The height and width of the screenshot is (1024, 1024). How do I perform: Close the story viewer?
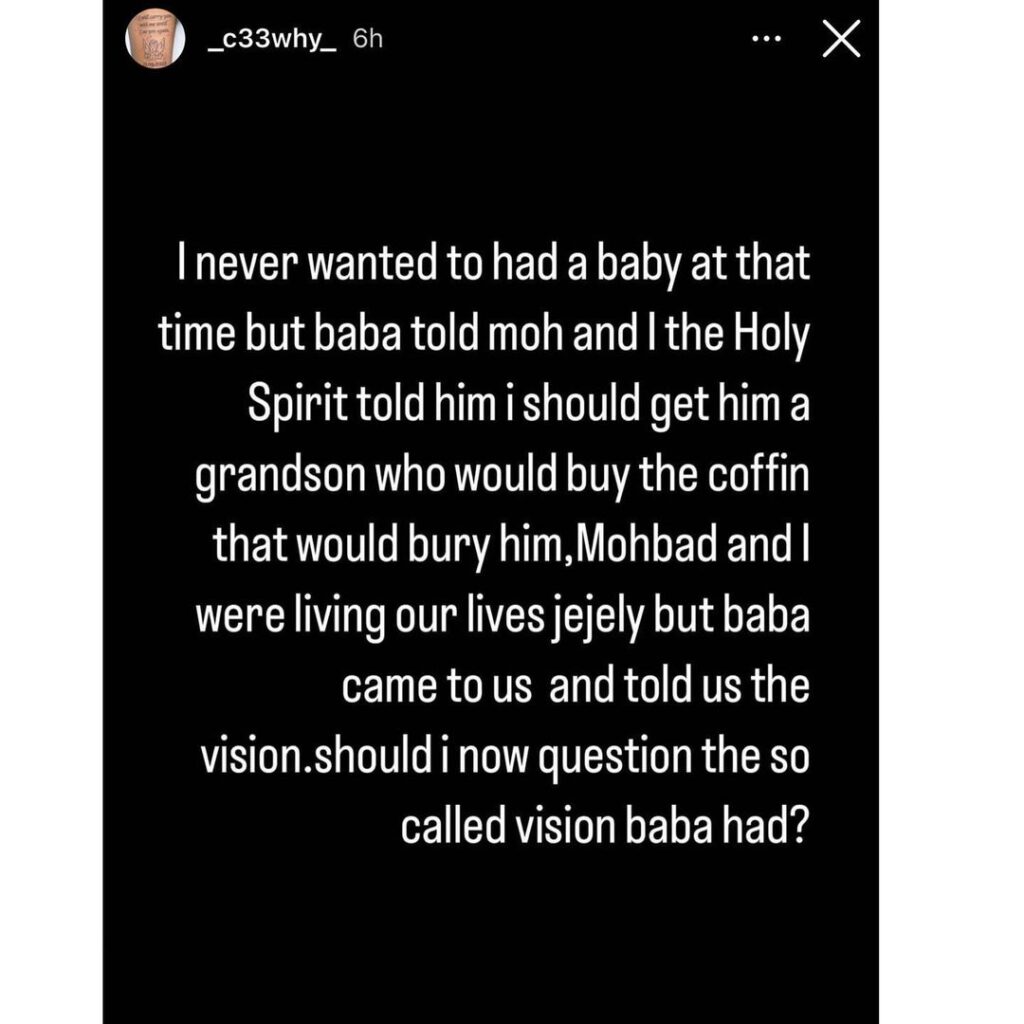tap(840, 39)
